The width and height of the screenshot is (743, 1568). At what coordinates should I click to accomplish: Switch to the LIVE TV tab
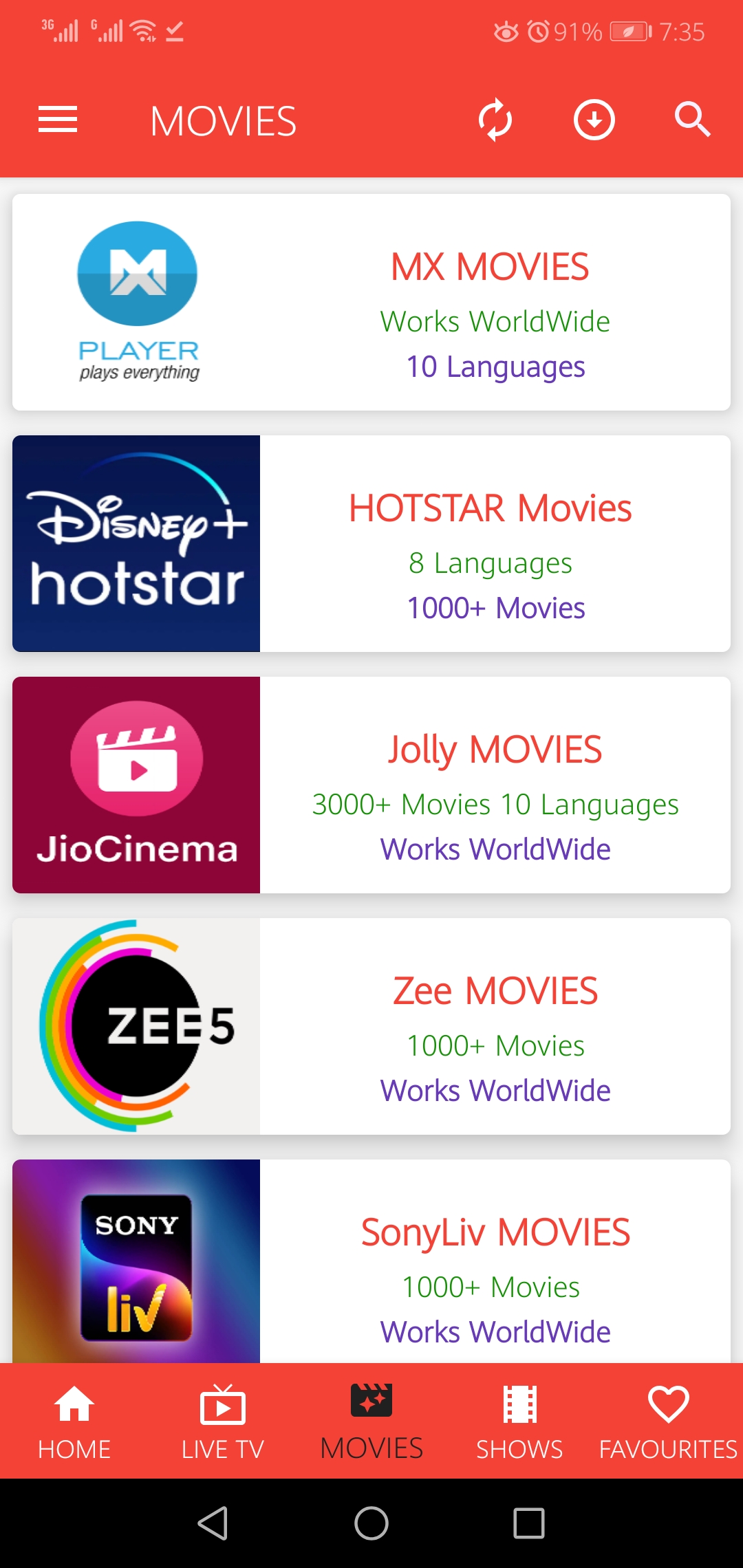pyautogui.click(x=222, y=1422)
